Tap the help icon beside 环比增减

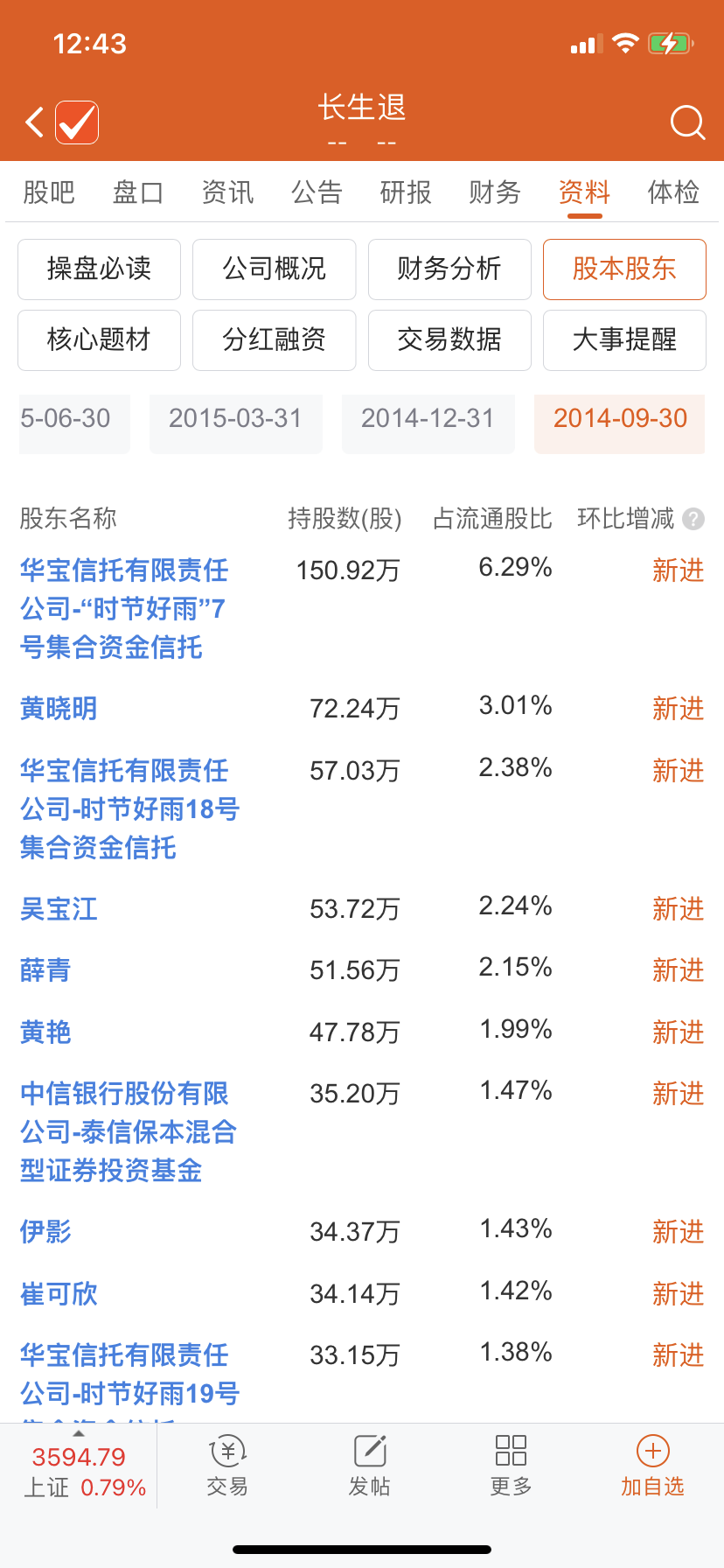point(693,519)
